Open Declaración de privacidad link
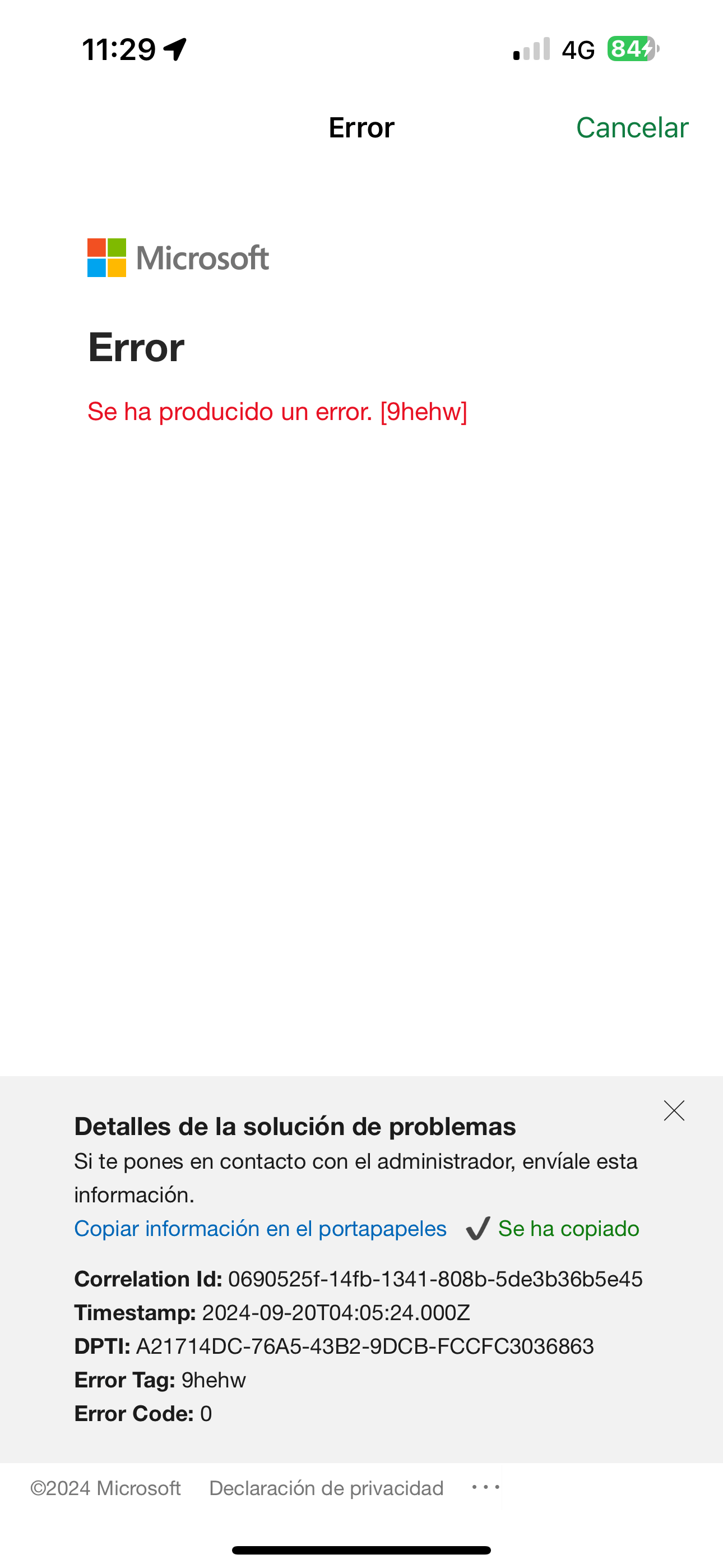Image resolution: width=723 pixels, height=1568 pixels. pos(326,1488)
